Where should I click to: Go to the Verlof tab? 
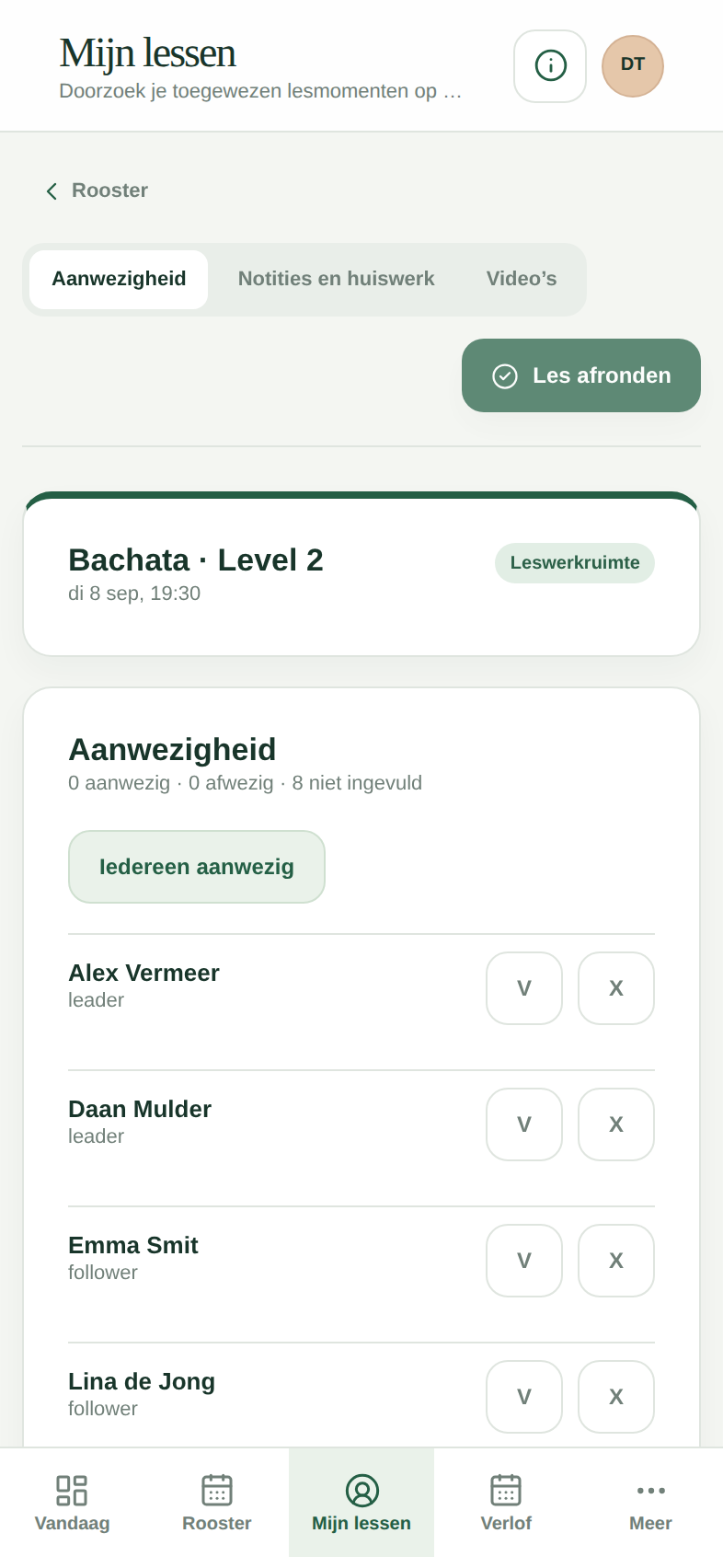tap(506, 1504)
